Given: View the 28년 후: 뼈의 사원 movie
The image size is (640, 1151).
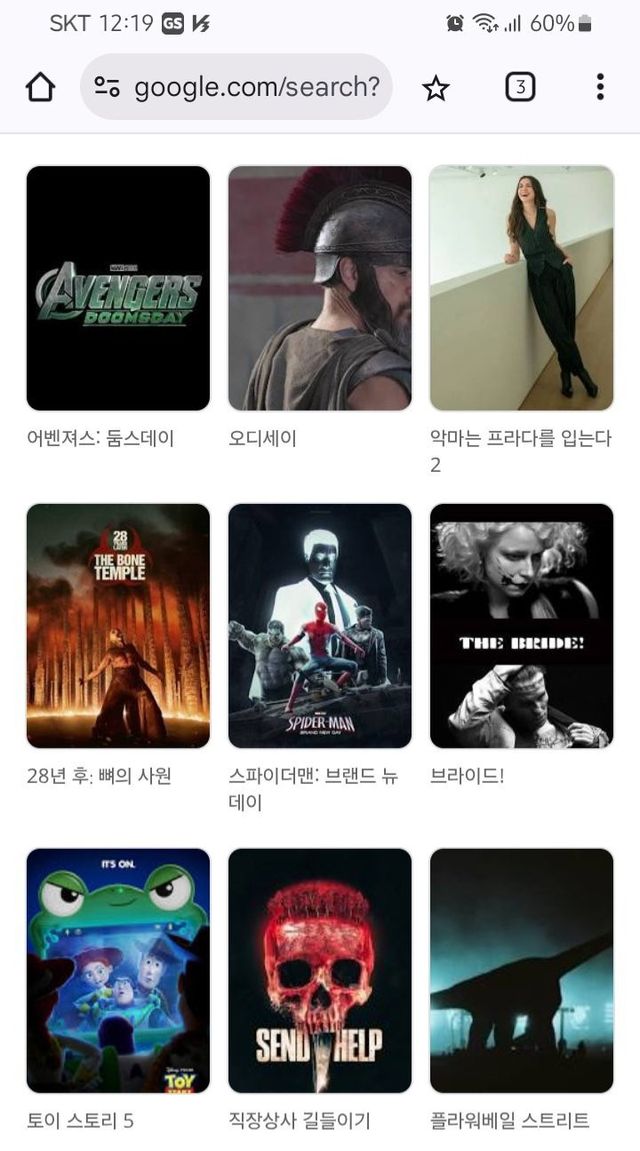Looking at the screenshot, I should coord(118,626).
